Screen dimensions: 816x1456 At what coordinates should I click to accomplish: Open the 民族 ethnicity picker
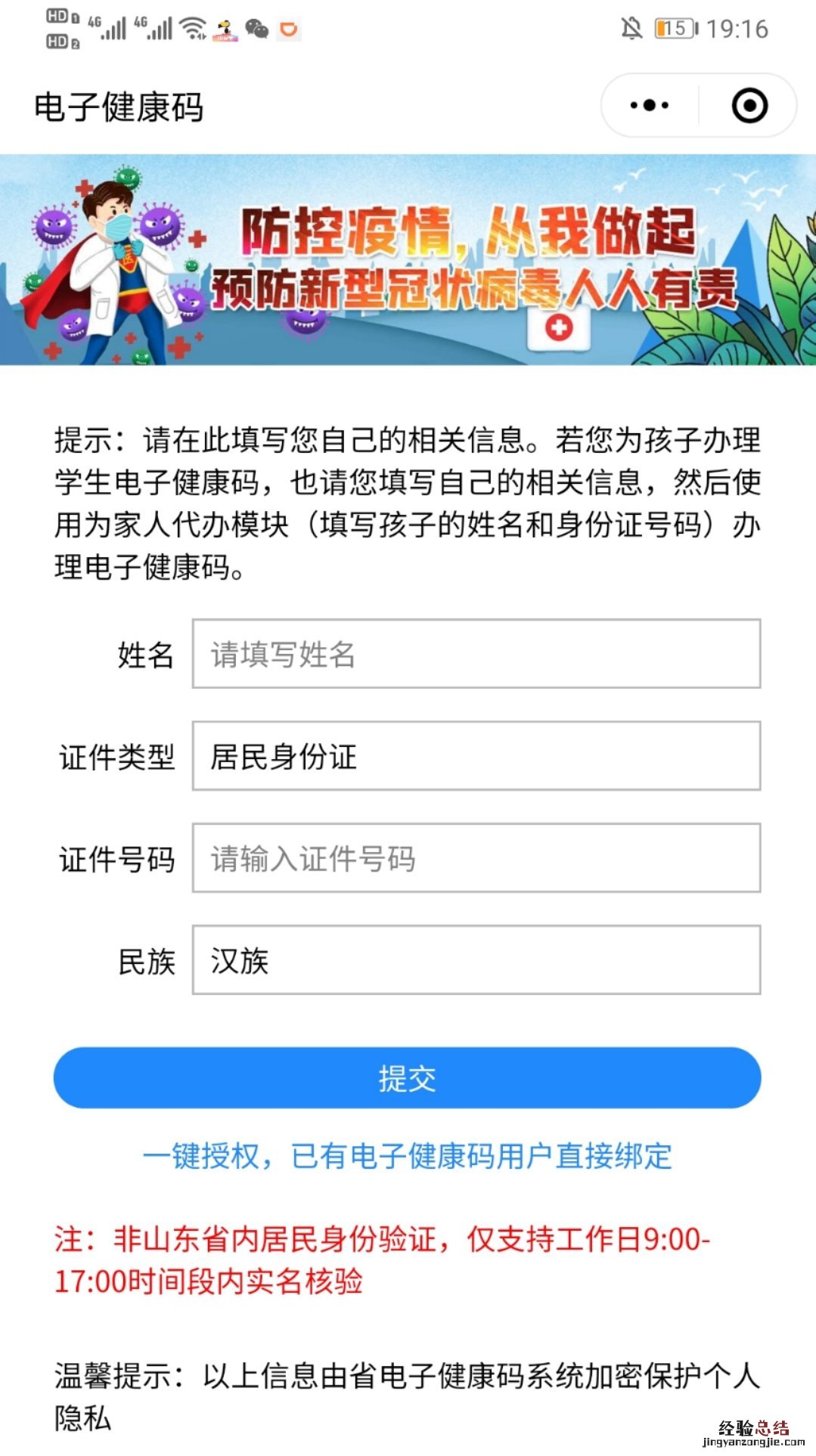tap(476, 960)
